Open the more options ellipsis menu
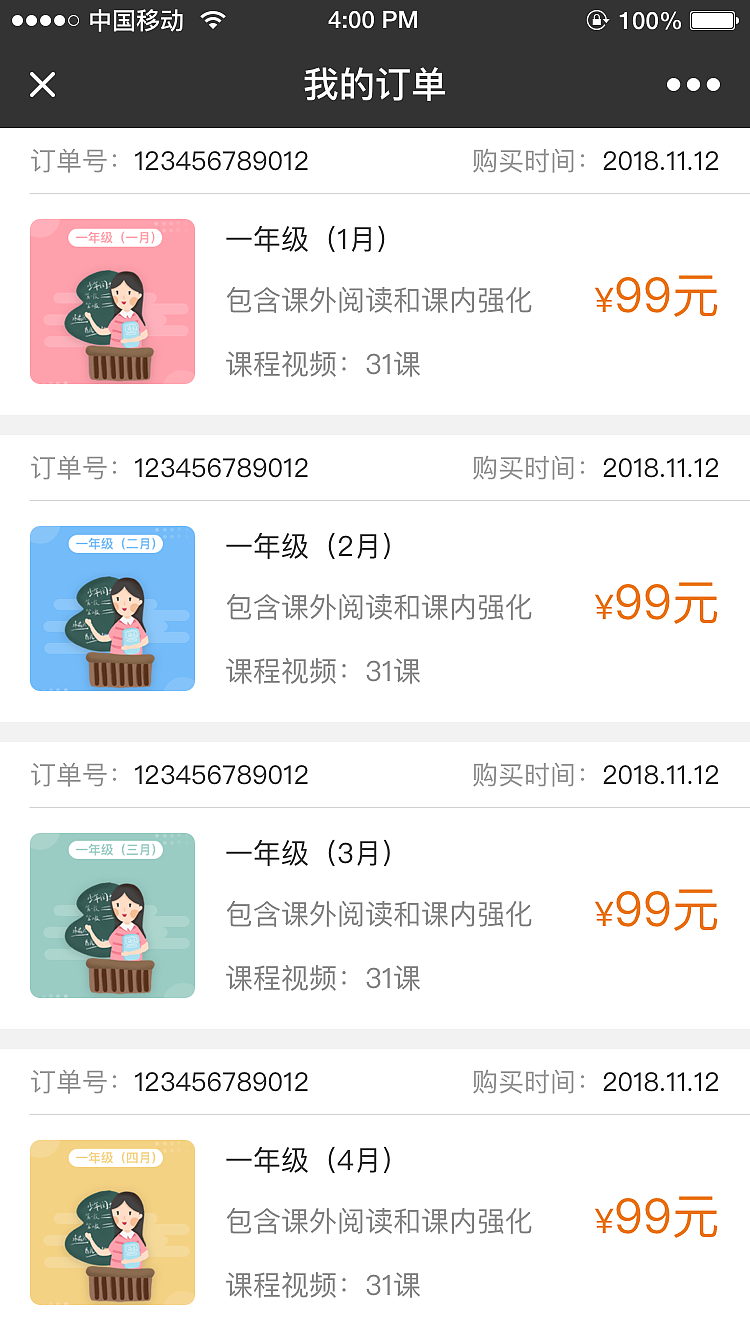 (694, 85)
